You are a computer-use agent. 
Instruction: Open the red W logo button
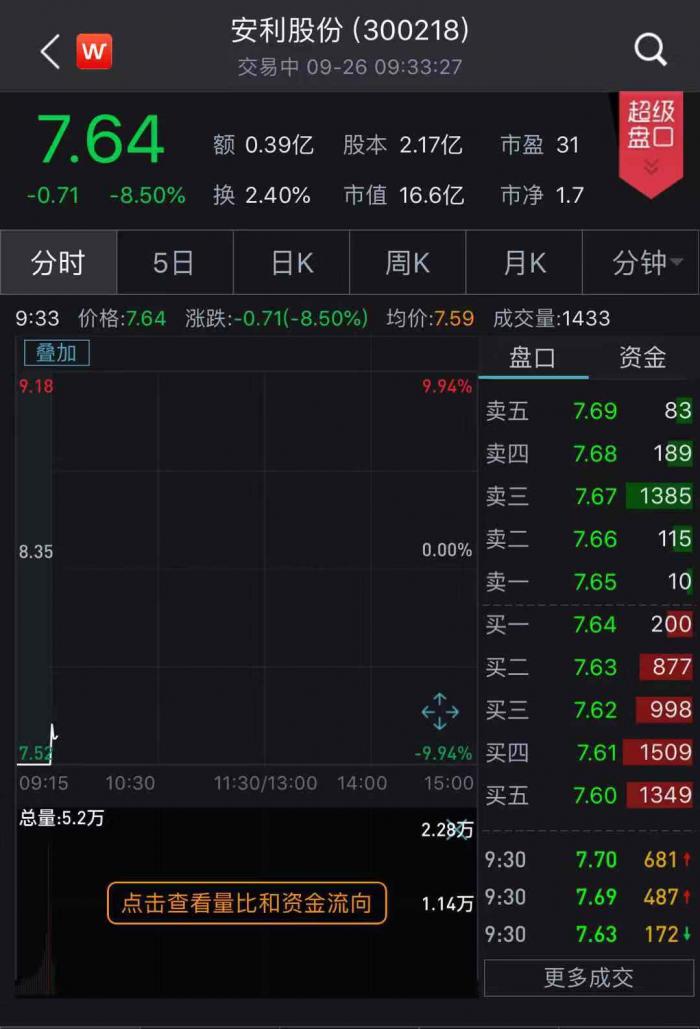[94, 51]
